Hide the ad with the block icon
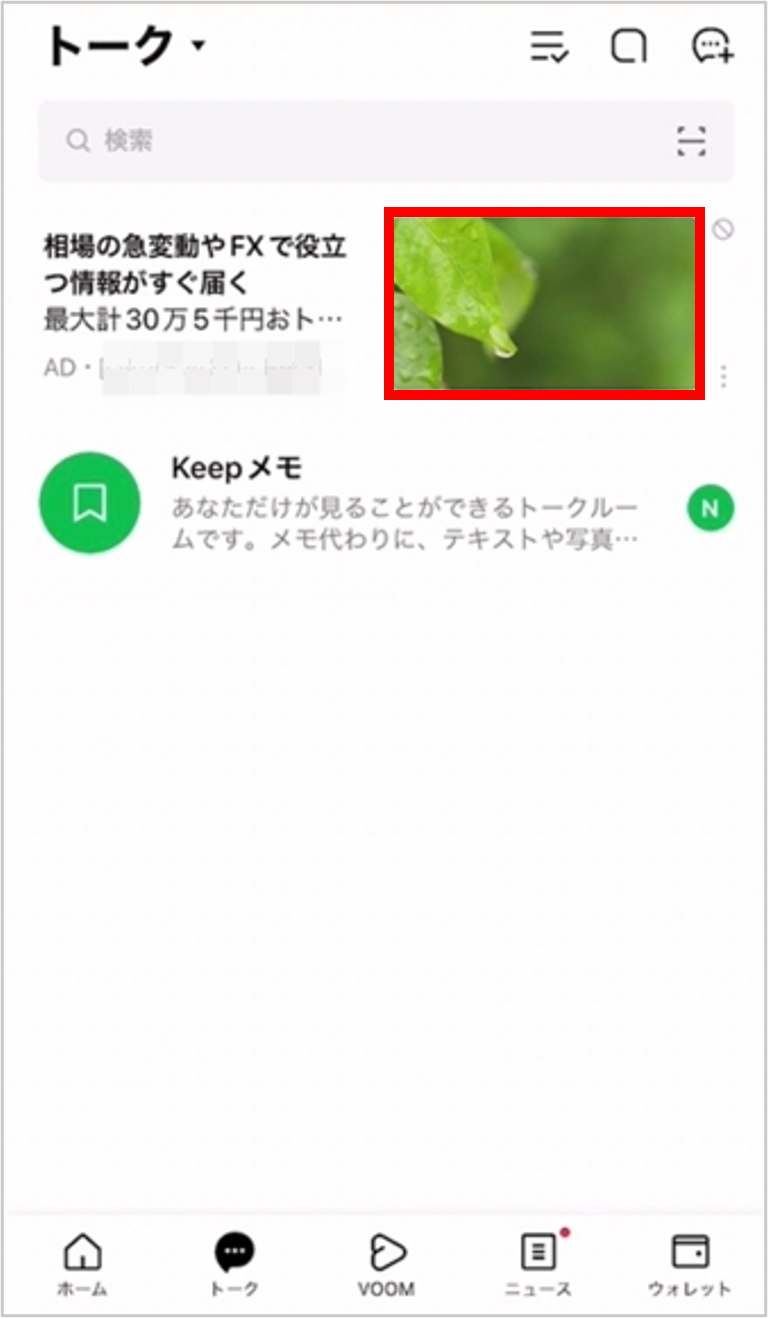 coord(723,230)
